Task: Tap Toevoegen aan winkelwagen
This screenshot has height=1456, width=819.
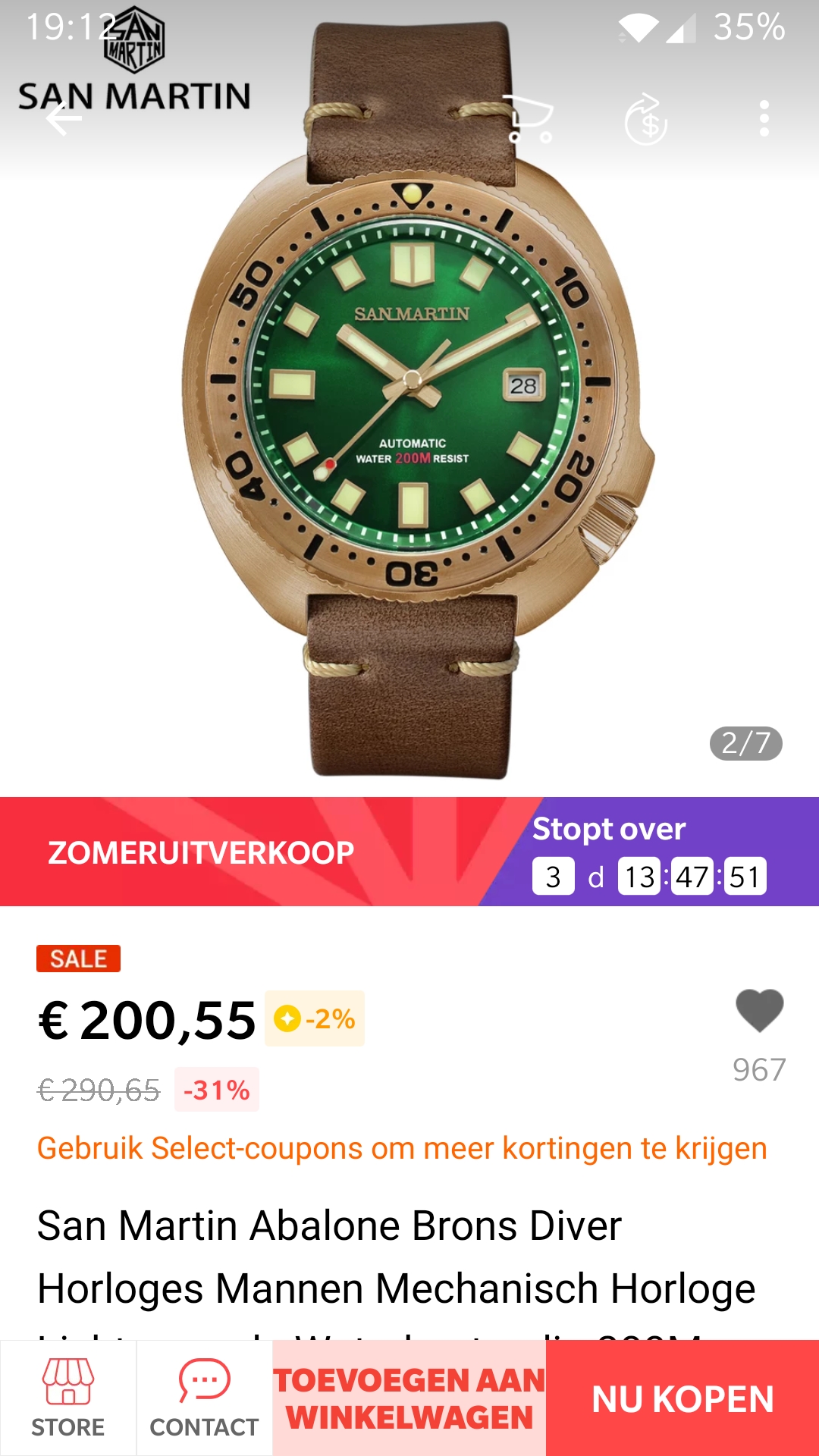Action: click(x=409, y=1398)
